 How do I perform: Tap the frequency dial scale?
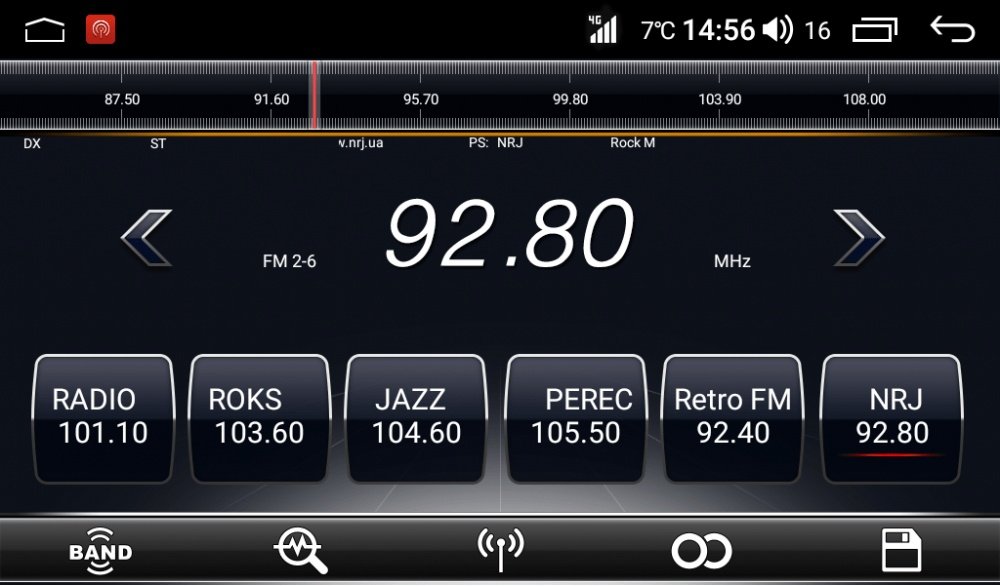(500, 96)
